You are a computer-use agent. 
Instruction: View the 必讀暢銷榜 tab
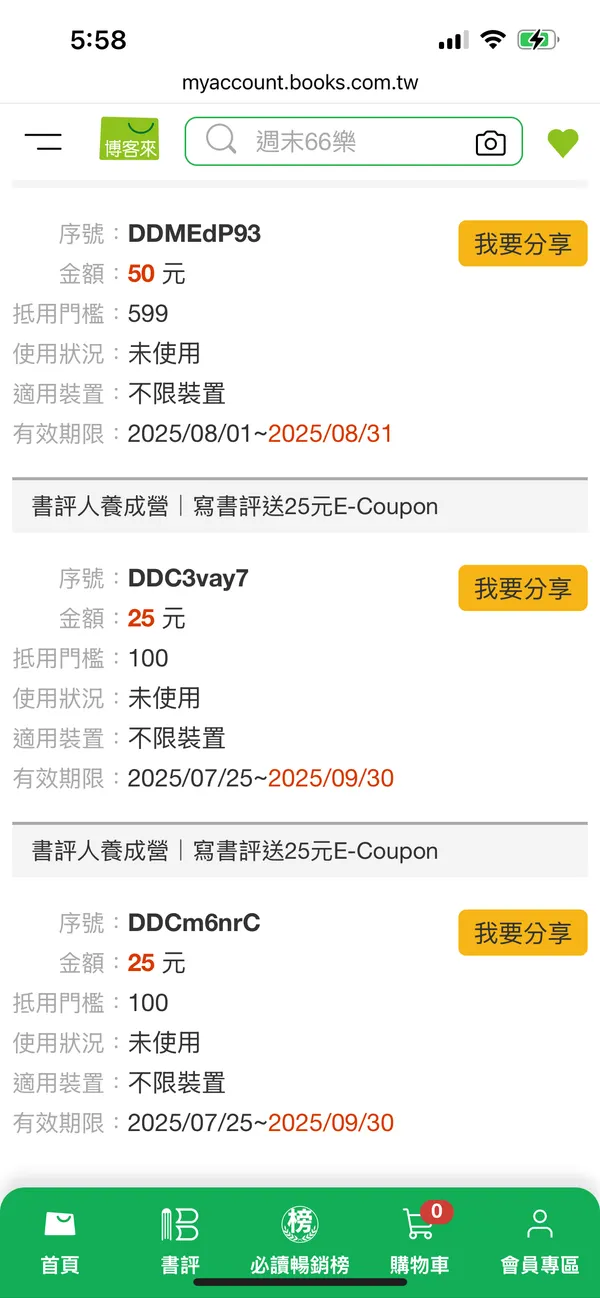point(300,1240)
